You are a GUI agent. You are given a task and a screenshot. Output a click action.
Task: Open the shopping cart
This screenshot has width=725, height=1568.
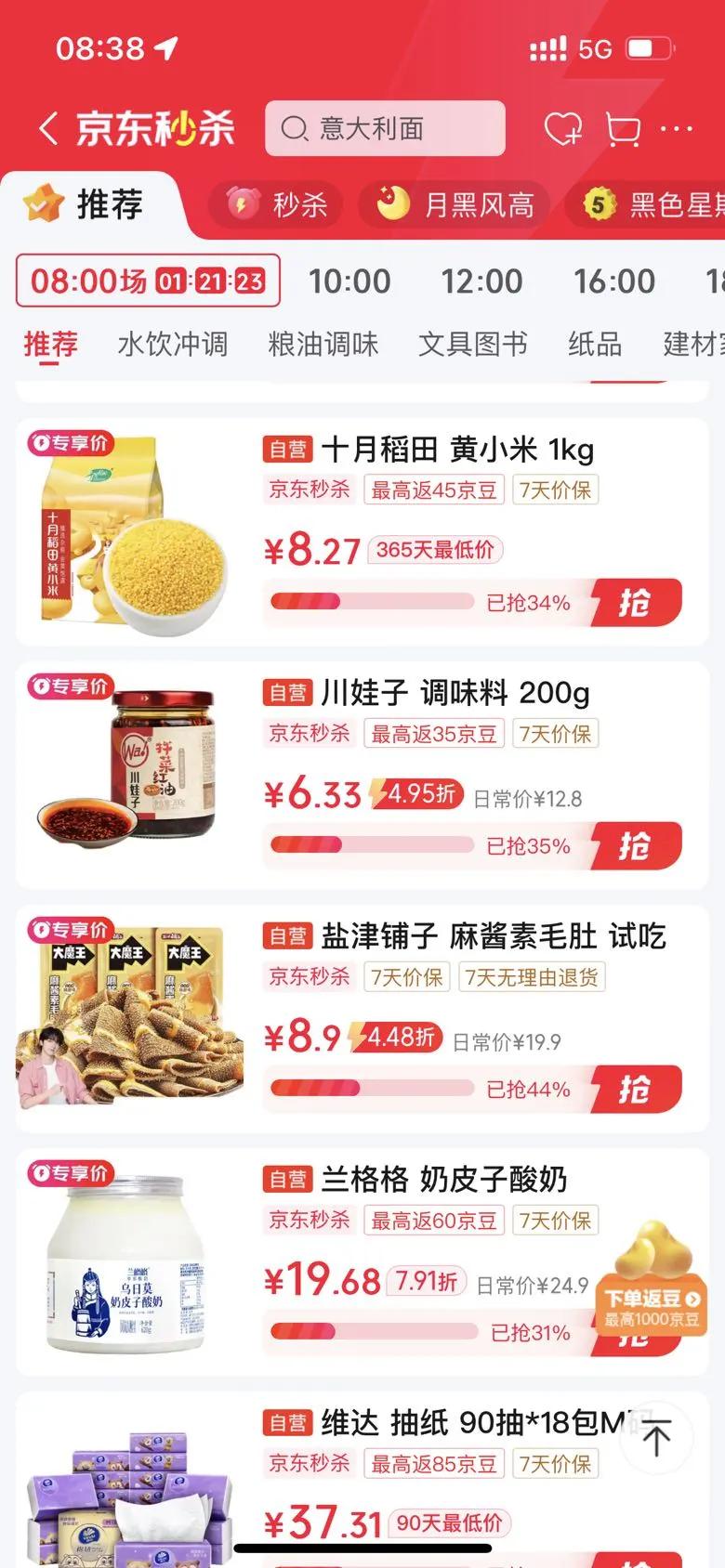[622, 129]
